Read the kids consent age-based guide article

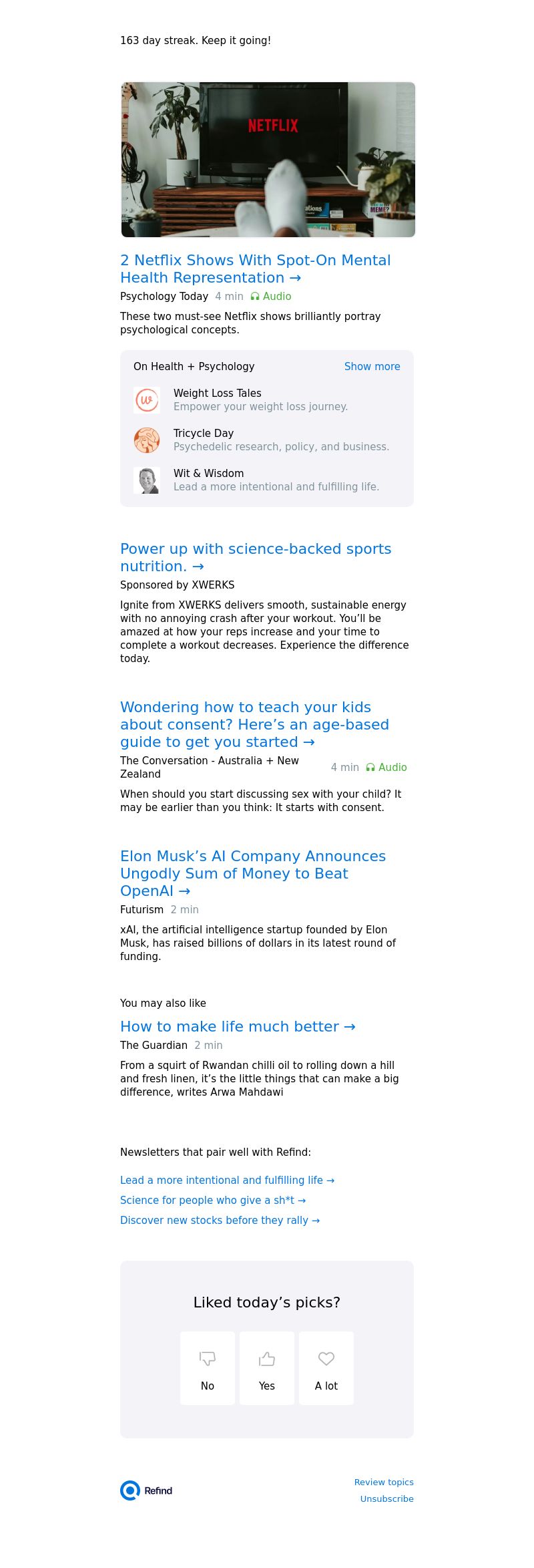click(254, 724)
